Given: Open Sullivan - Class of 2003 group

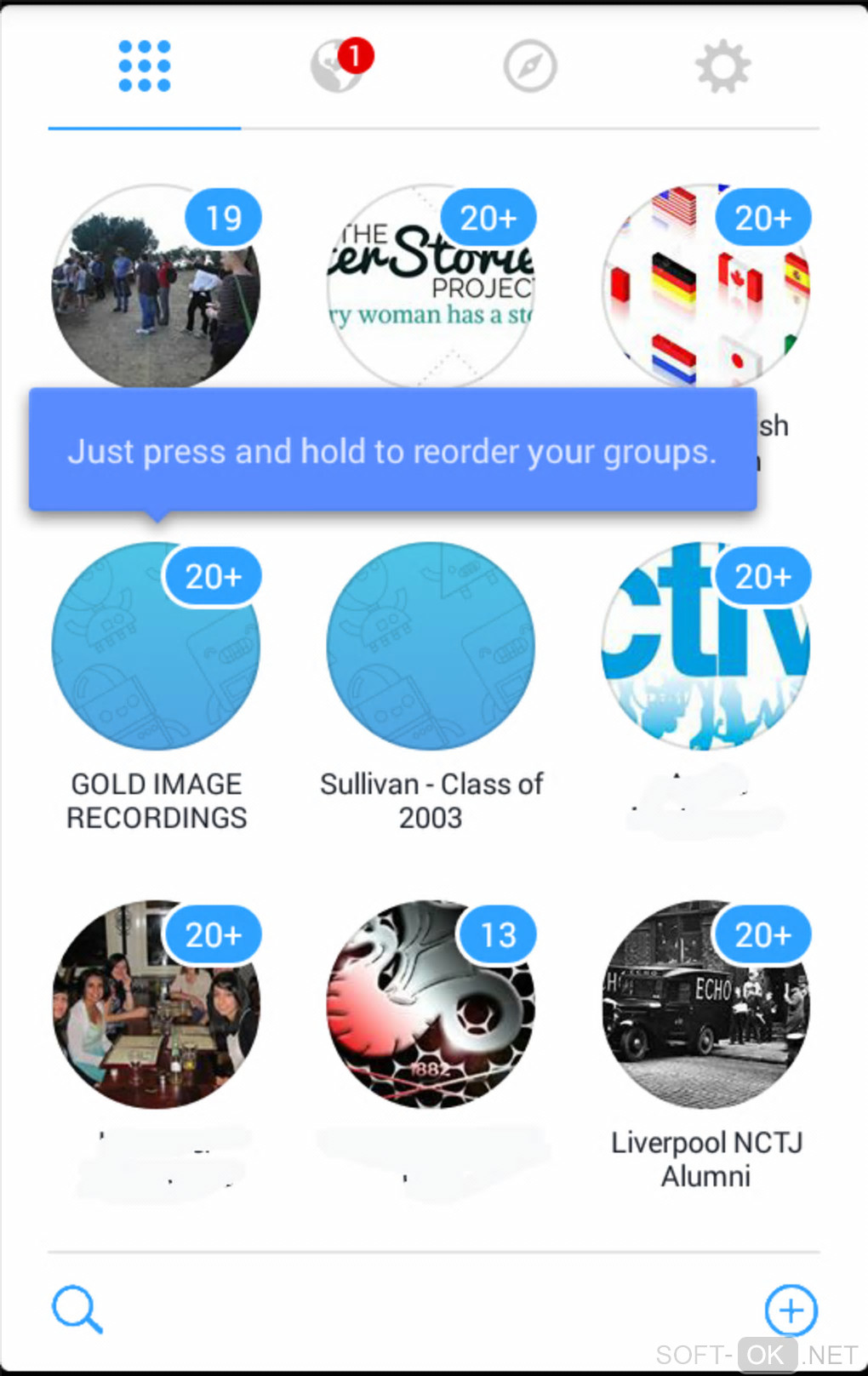Looking at the screenshot, I should click(x=431, y=647).
